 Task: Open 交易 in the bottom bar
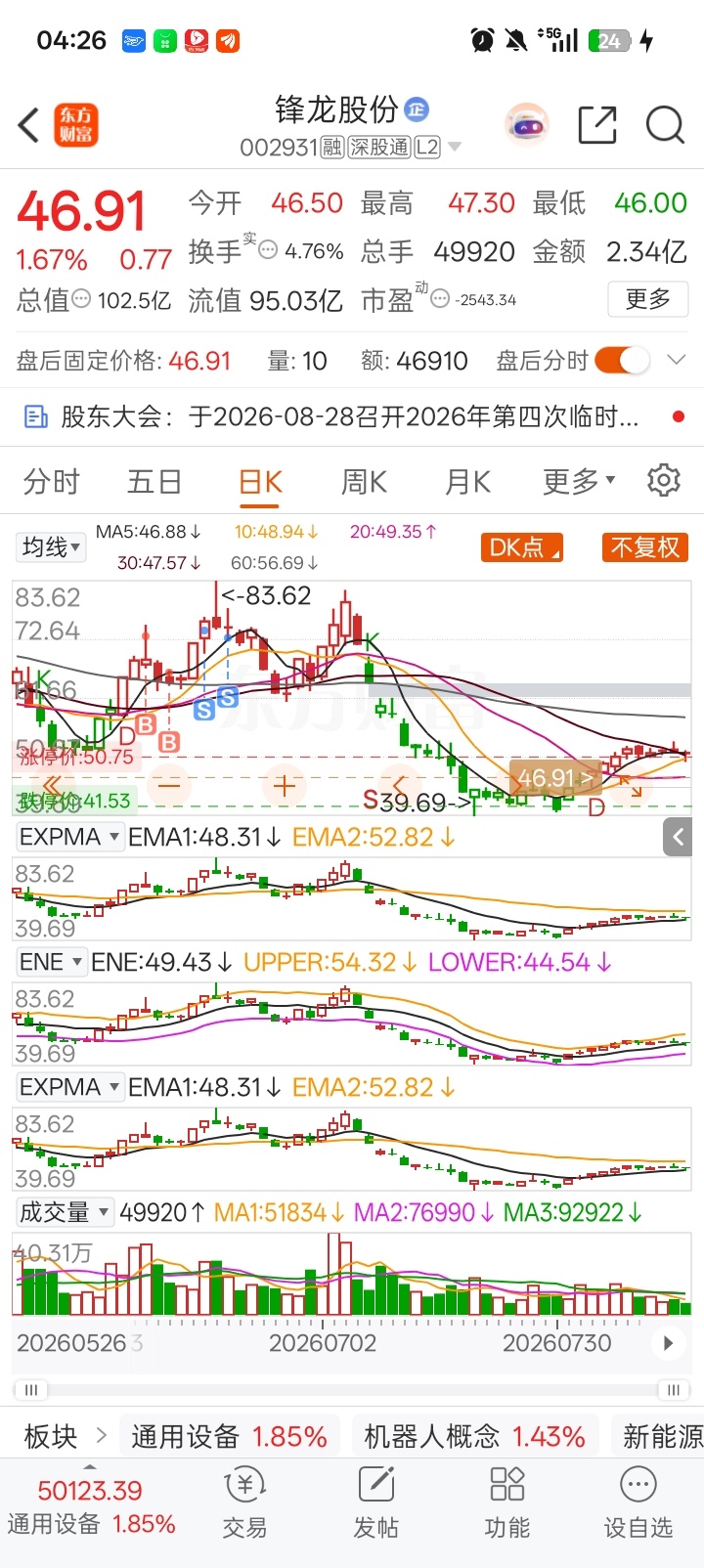pos(244,1503)
